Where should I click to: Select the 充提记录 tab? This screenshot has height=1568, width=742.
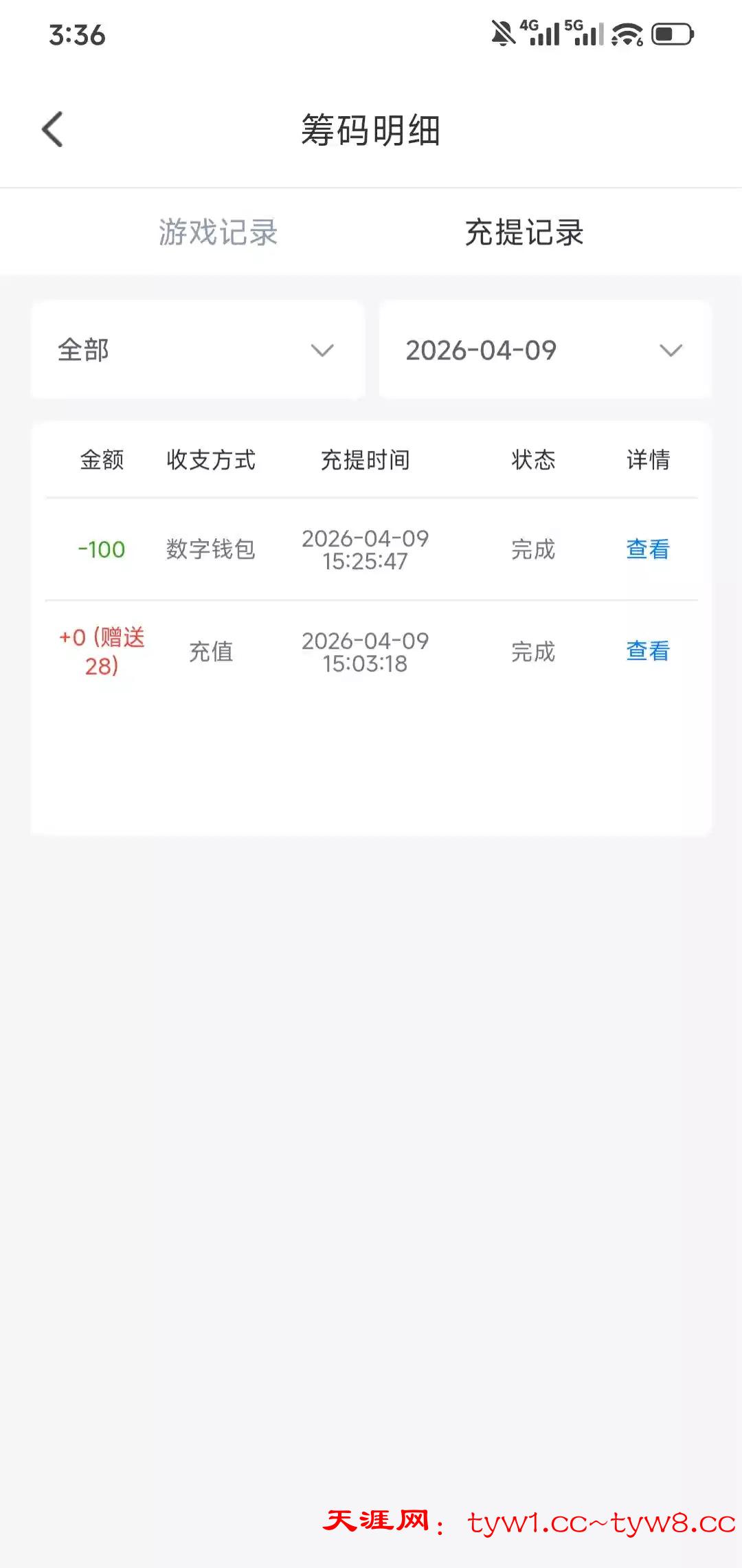(x=524, y=232)
